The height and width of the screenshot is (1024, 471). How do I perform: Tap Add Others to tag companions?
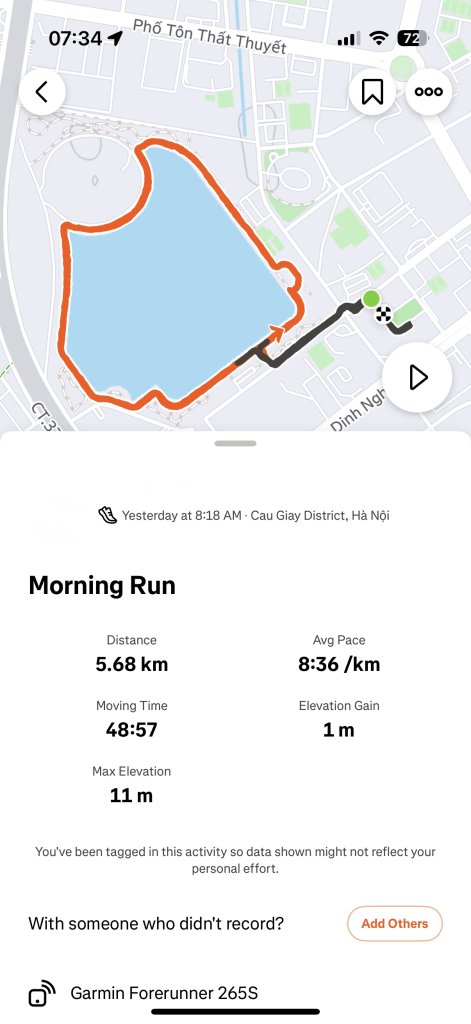[x=395, y=923]
